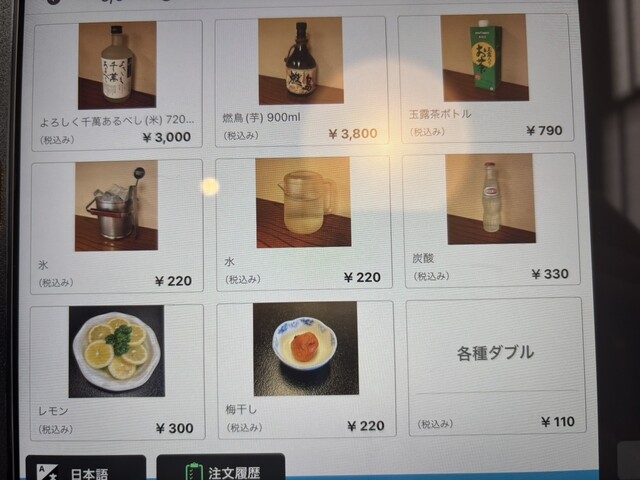Choose the 玉露茶ボトル for ¥790
640x480 pixels.
(x=488, y=78)
